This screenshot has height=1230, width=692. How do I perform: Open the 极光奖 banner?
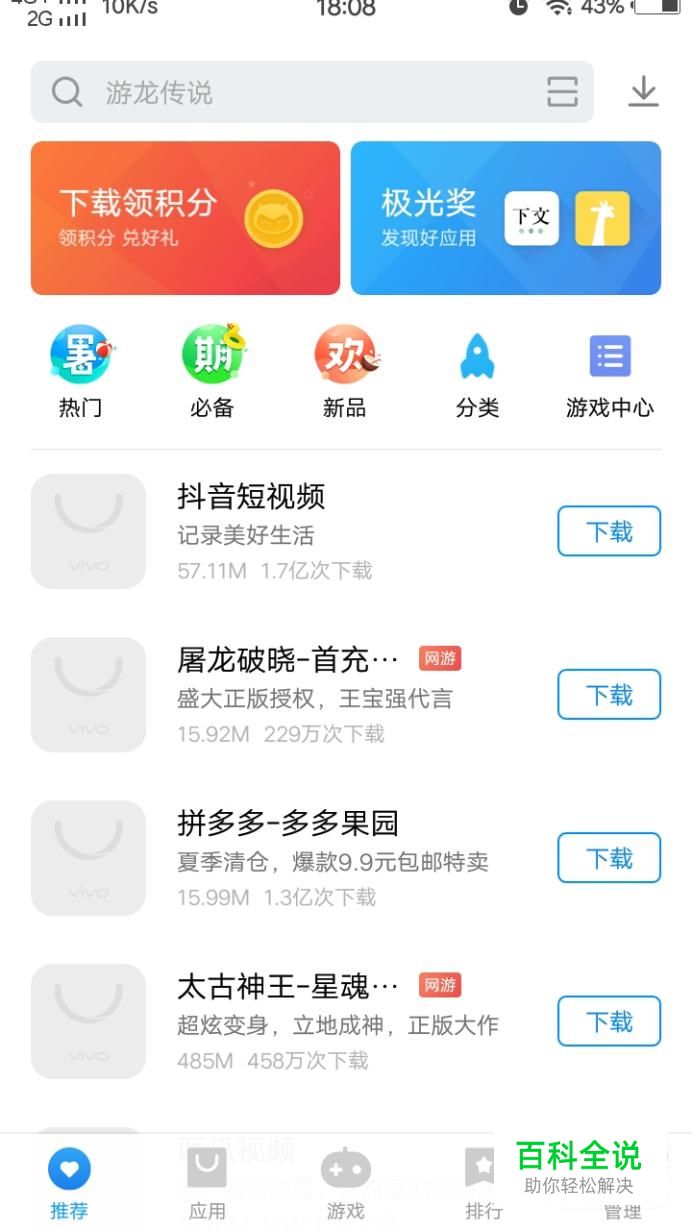point(506,218)
